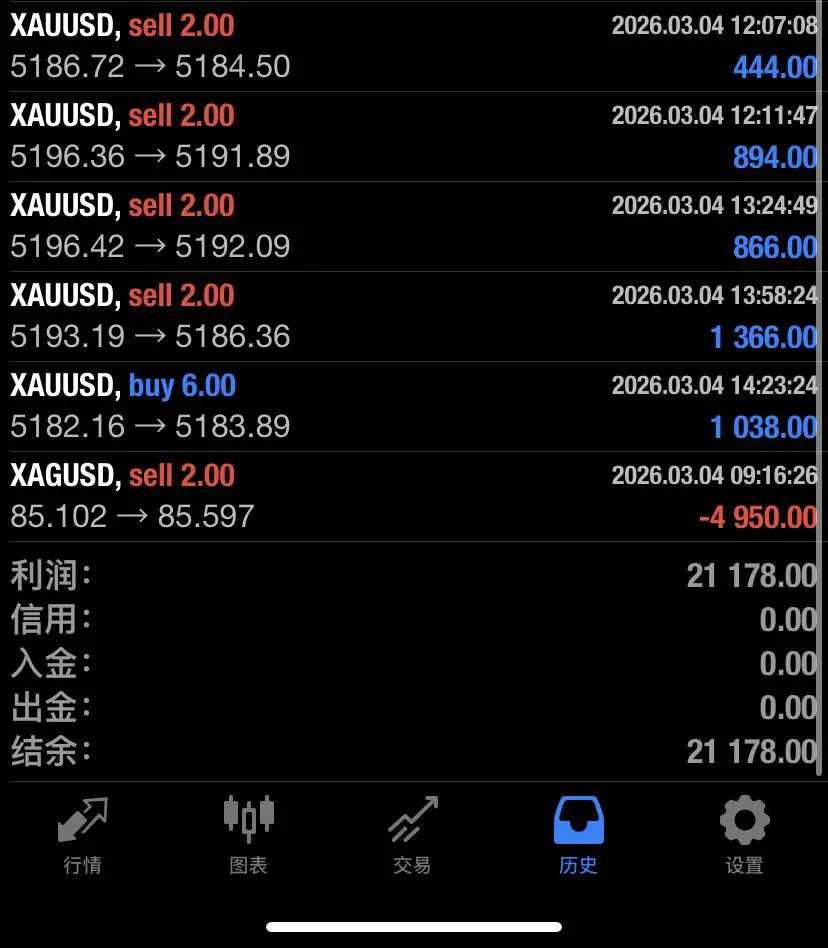Switch to the 行情 tab
This screenshot has width=828, height=948.
82,836
